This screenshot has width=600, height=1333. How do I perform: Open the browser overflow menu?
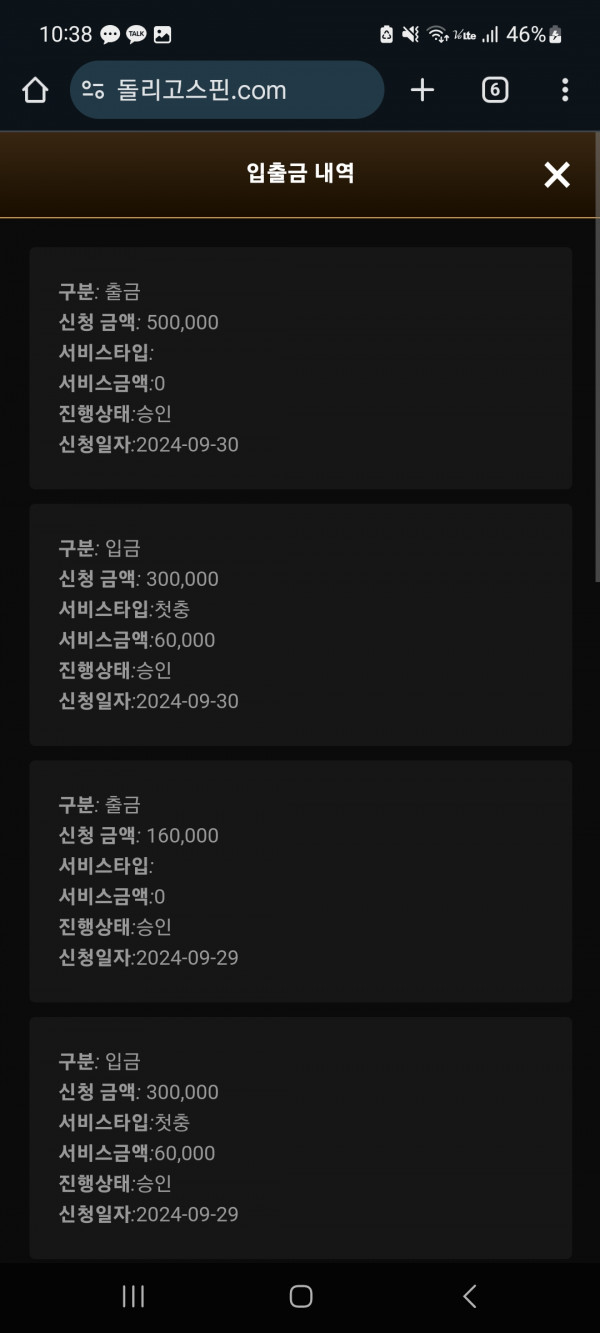click(565, 90)
